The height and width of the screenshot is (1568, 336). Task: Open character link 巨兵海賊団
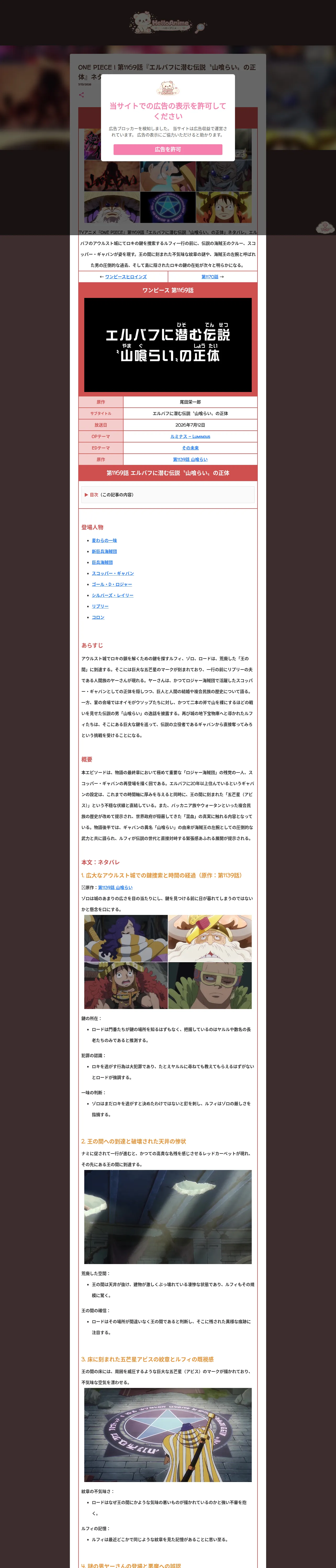coord(102,562)
